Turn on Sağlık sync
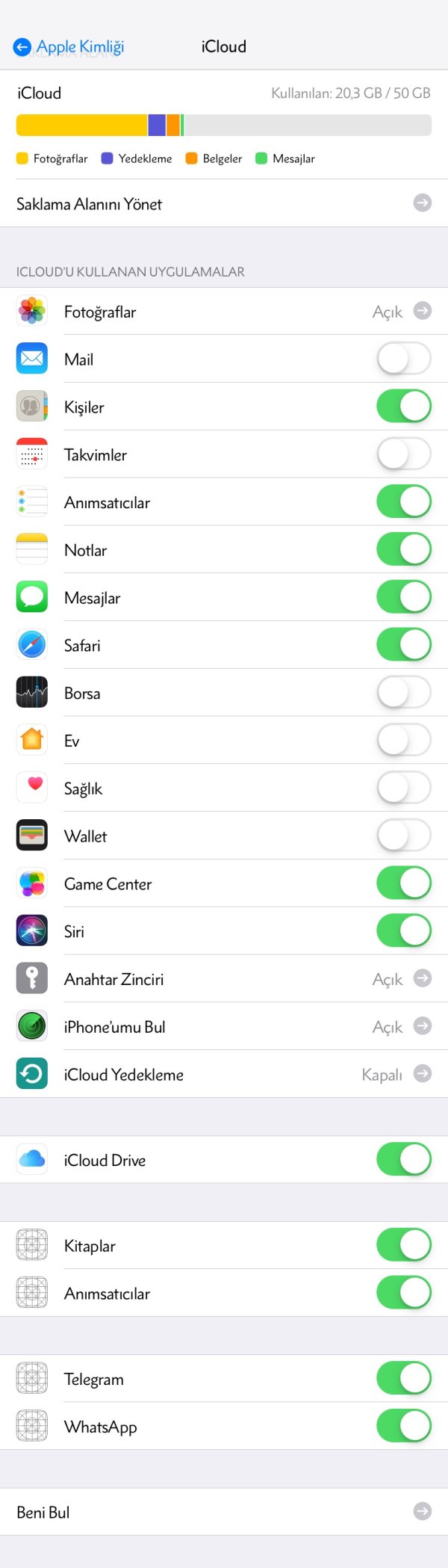 click(403, 788)
